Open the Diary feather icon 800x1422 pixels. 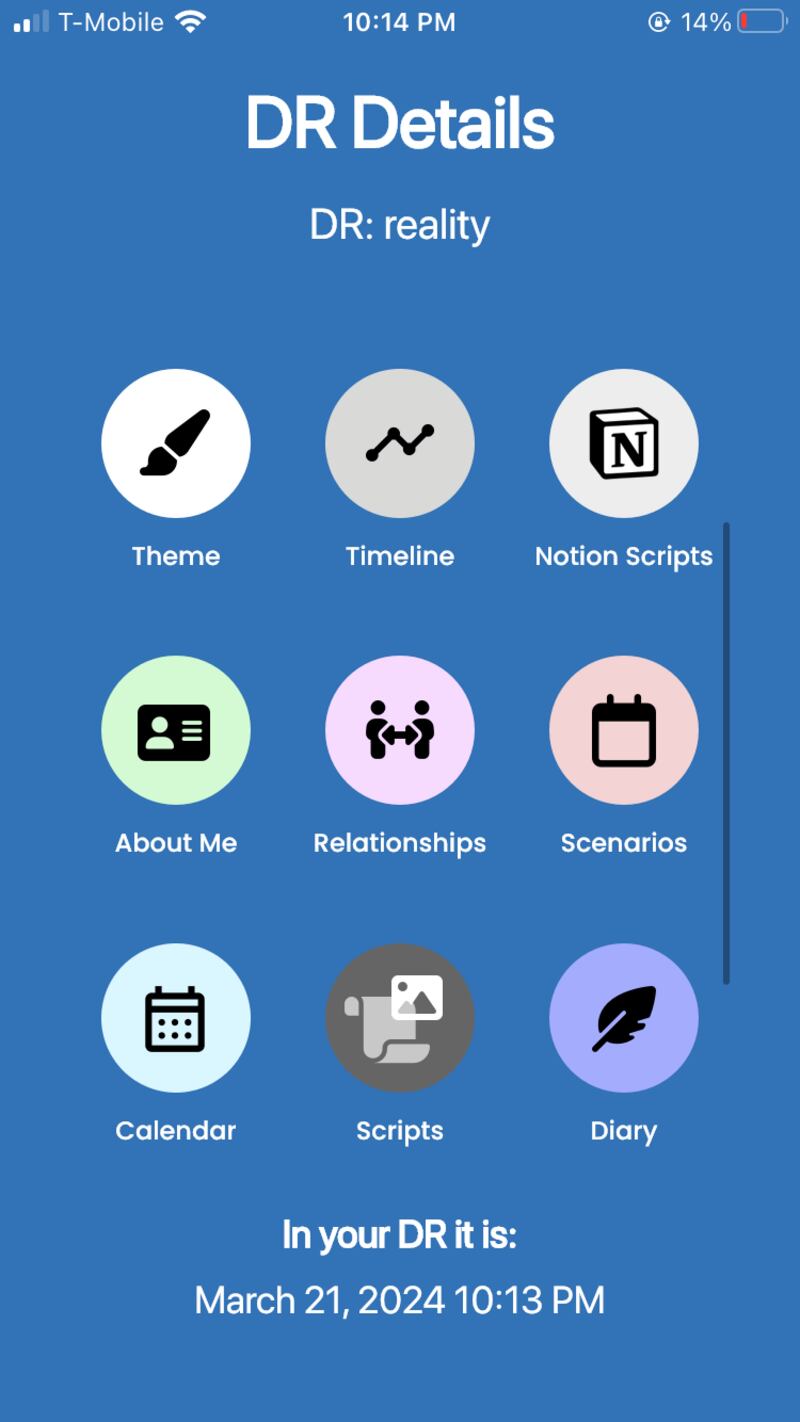click(624, 1018)
